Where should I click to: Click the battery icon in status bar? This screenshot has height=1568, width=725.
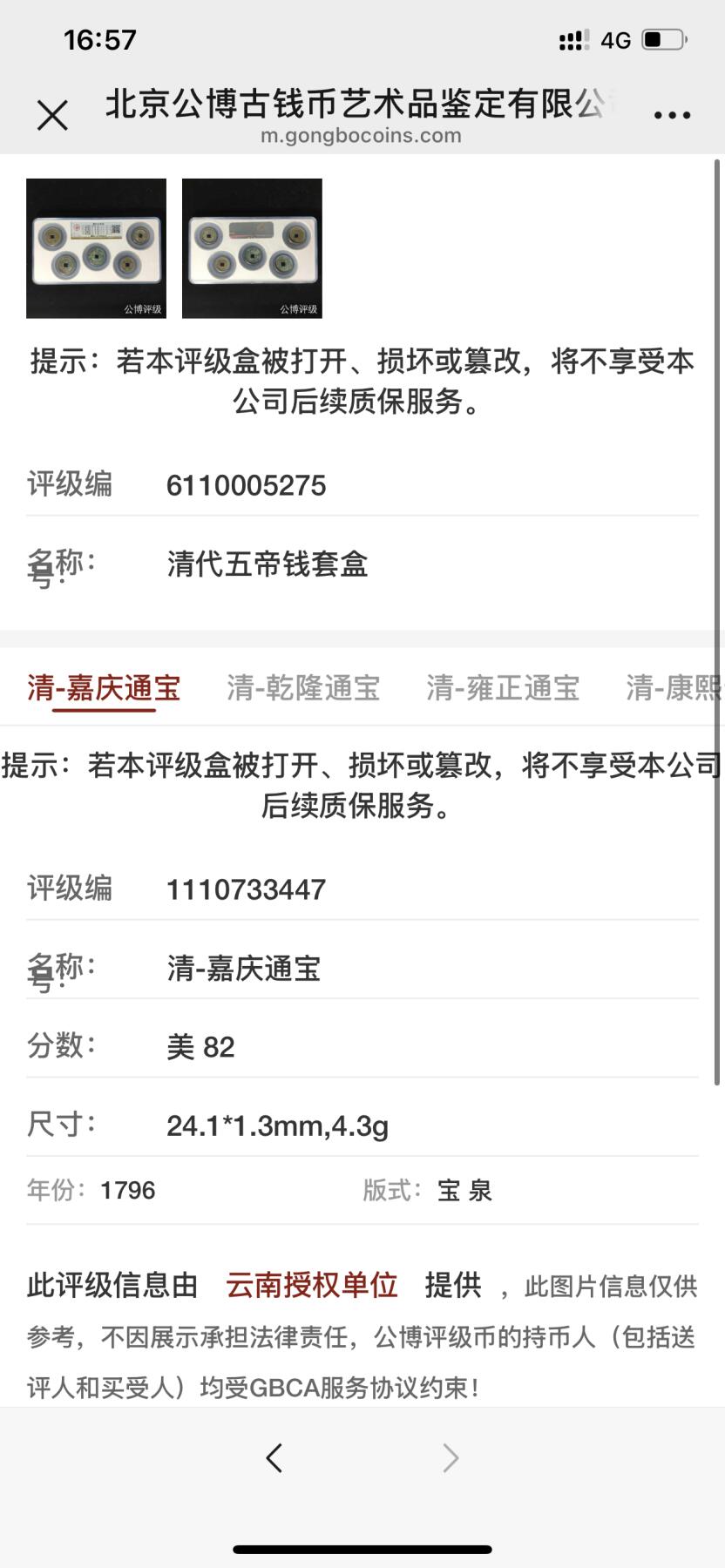[663, 39]
